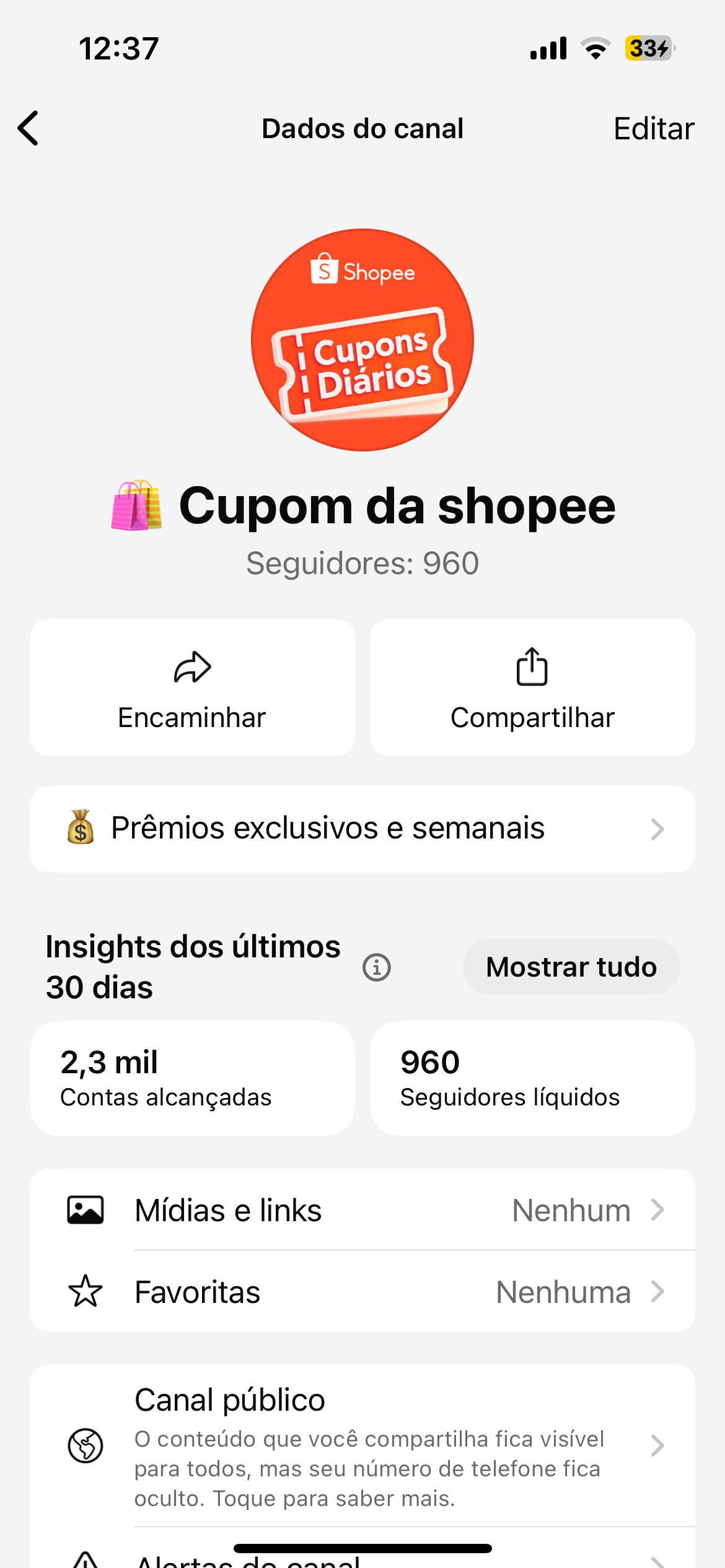725x1568 pixels.
Task: Tap Mostrar tudo for all insights
Action: point(571,967)
